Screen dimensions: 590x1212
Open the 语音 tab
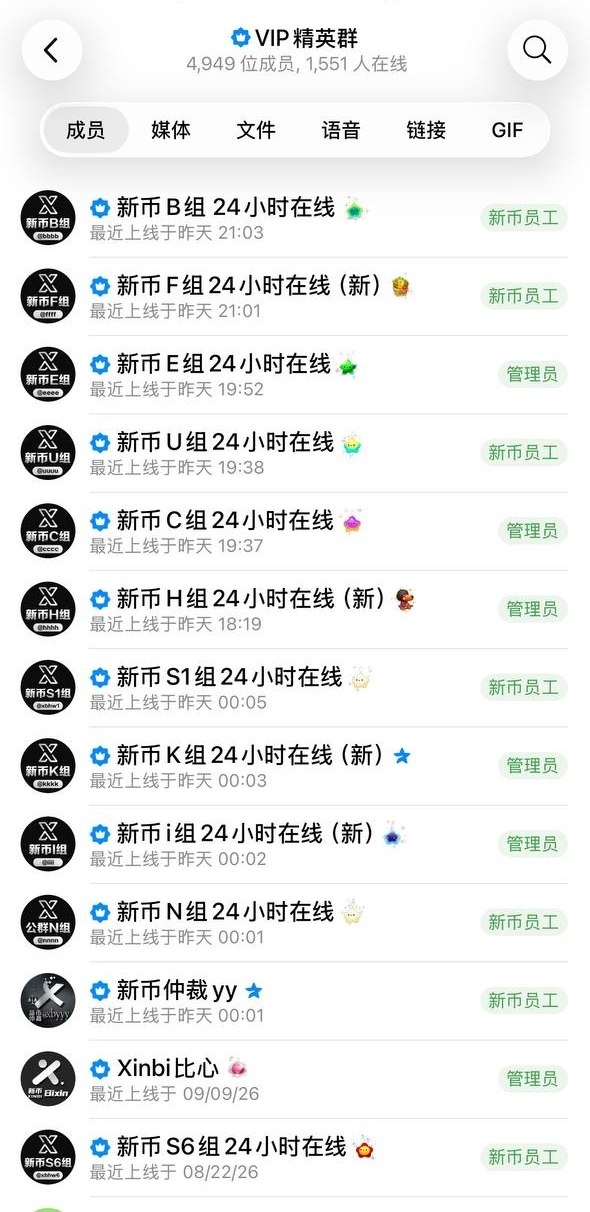click(341, 130)
